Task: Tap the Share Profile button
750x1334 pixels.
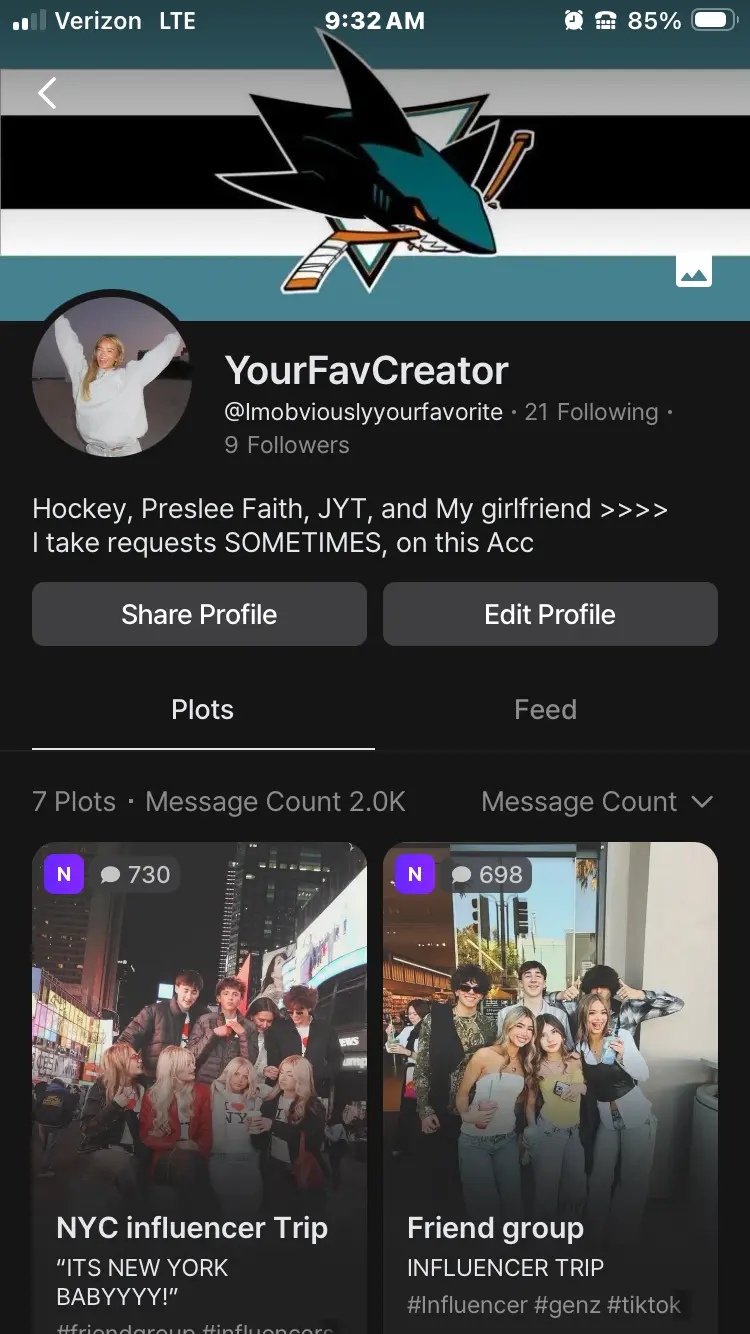Action: pyautogui.click(x=199, y=614)
